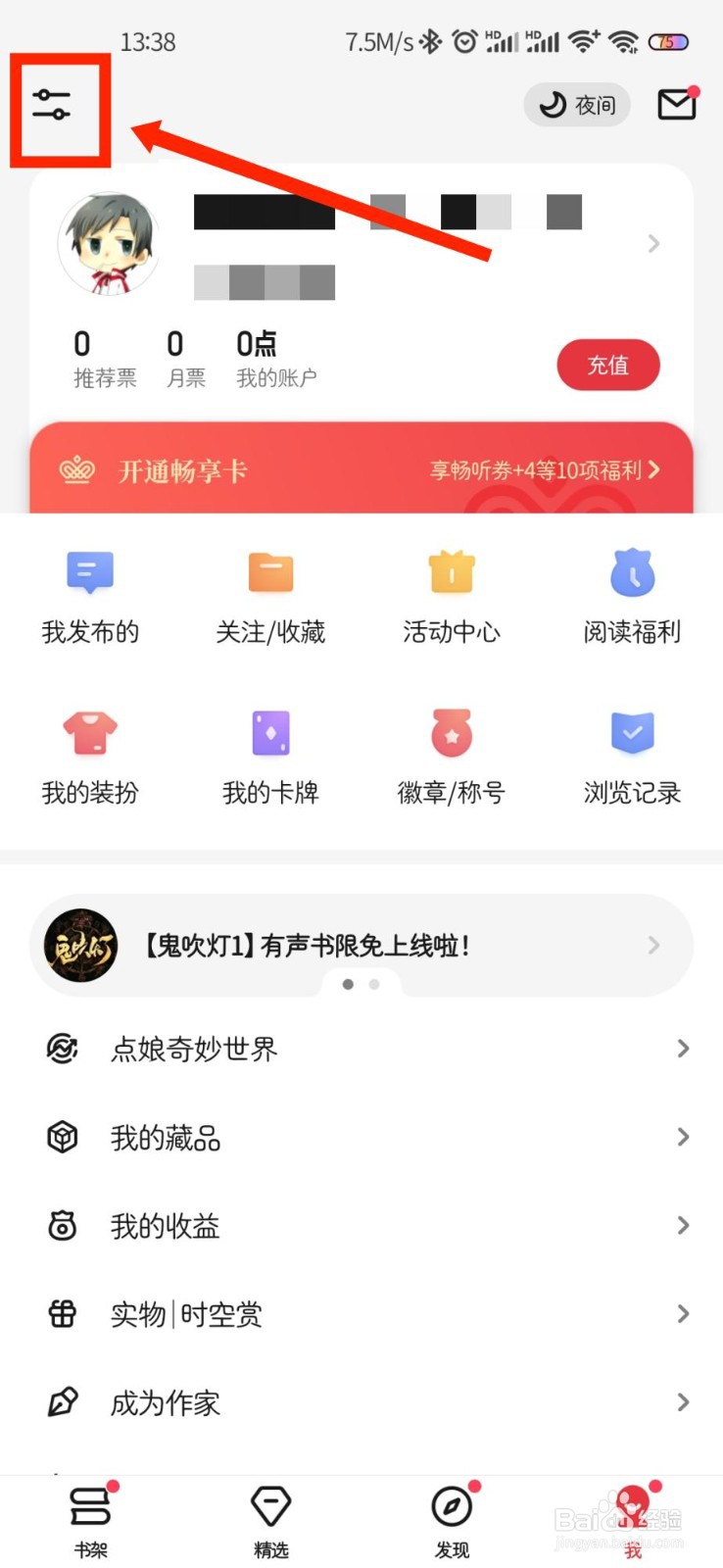Open 我的藏品 row
This screenshot has width=723, height=1568.
361,1138
